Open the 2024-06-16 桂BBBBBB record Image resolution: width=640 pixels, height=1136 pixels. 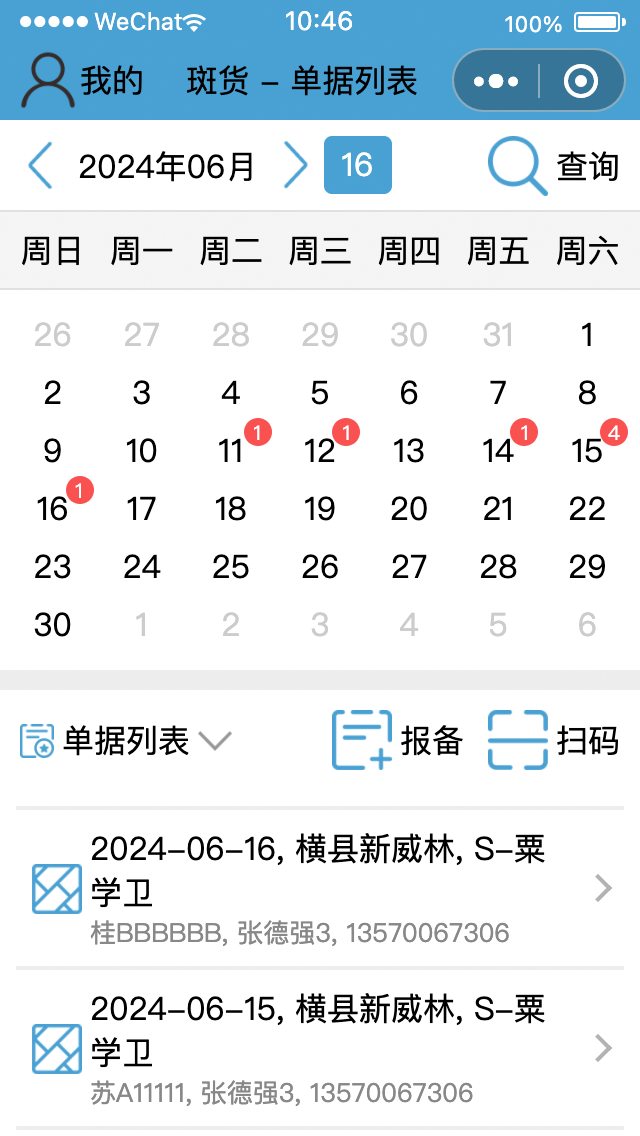(320, 888)
